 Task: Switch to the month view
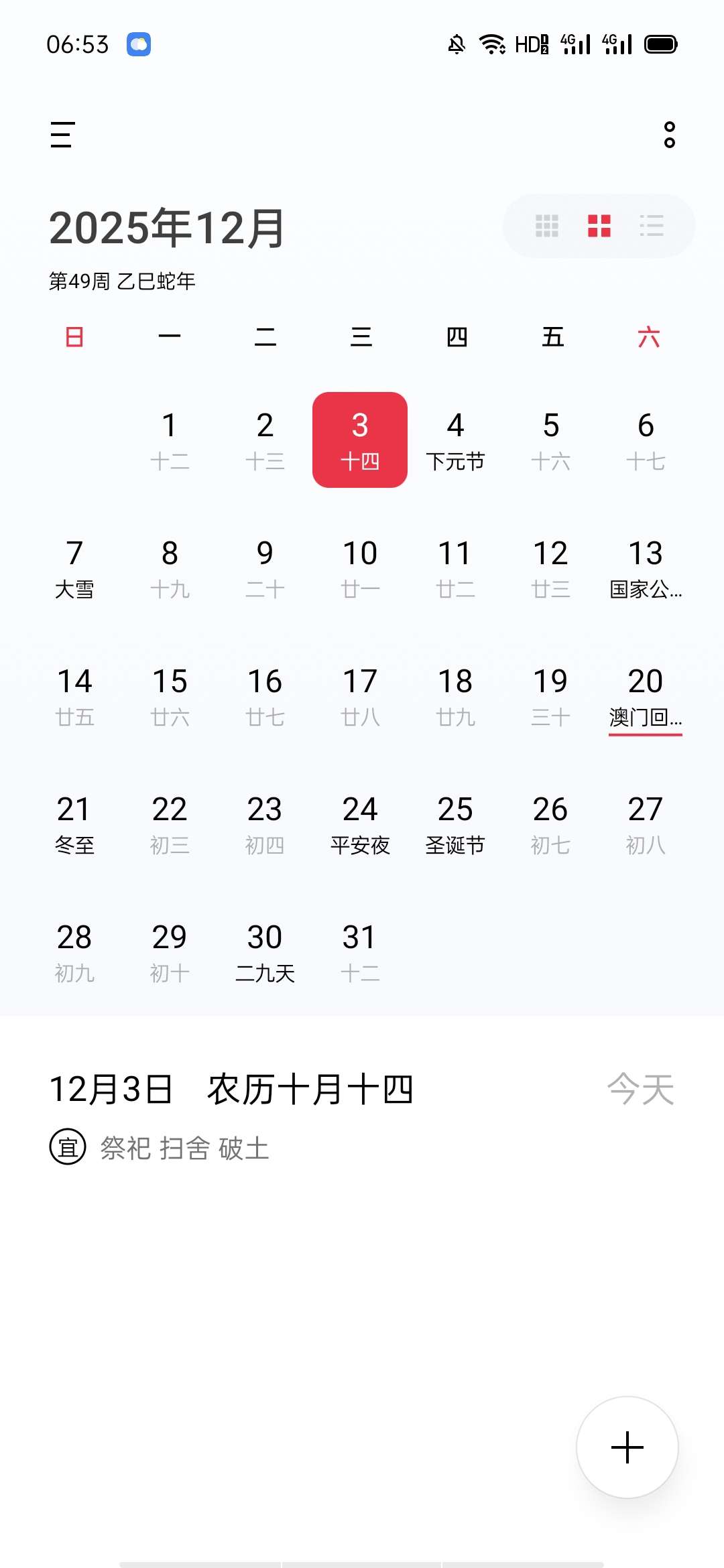tap(599, 226)
